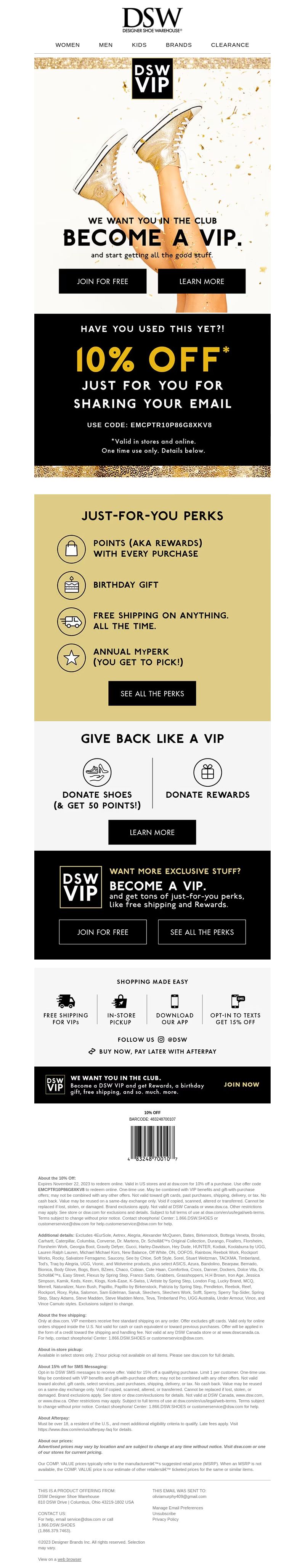Open the Women category link
Image resolution: width=305 pixels, height=1568 pixels.
point(68,45)
